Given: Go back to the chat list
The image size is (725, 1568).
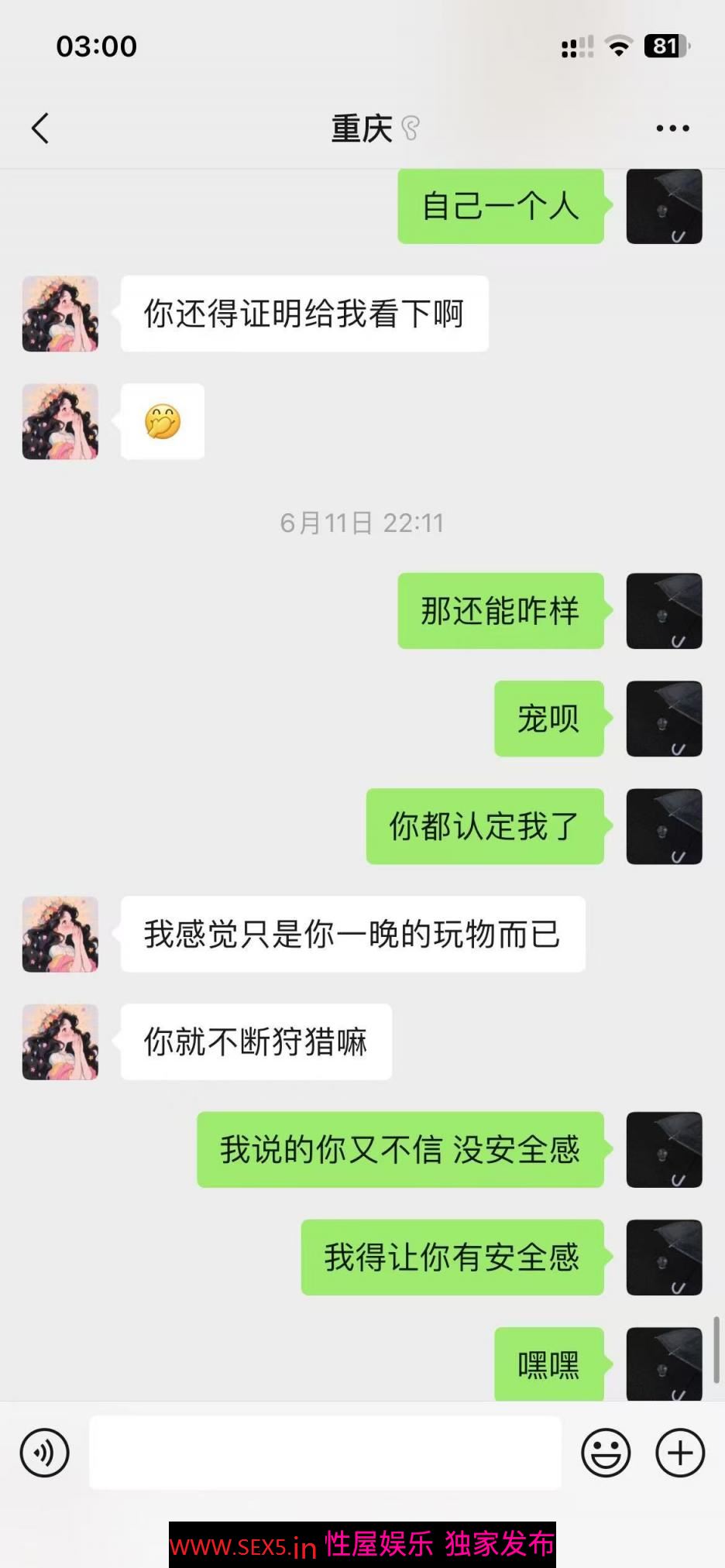Looking at the screenshot, I should [x=40, y=129].
